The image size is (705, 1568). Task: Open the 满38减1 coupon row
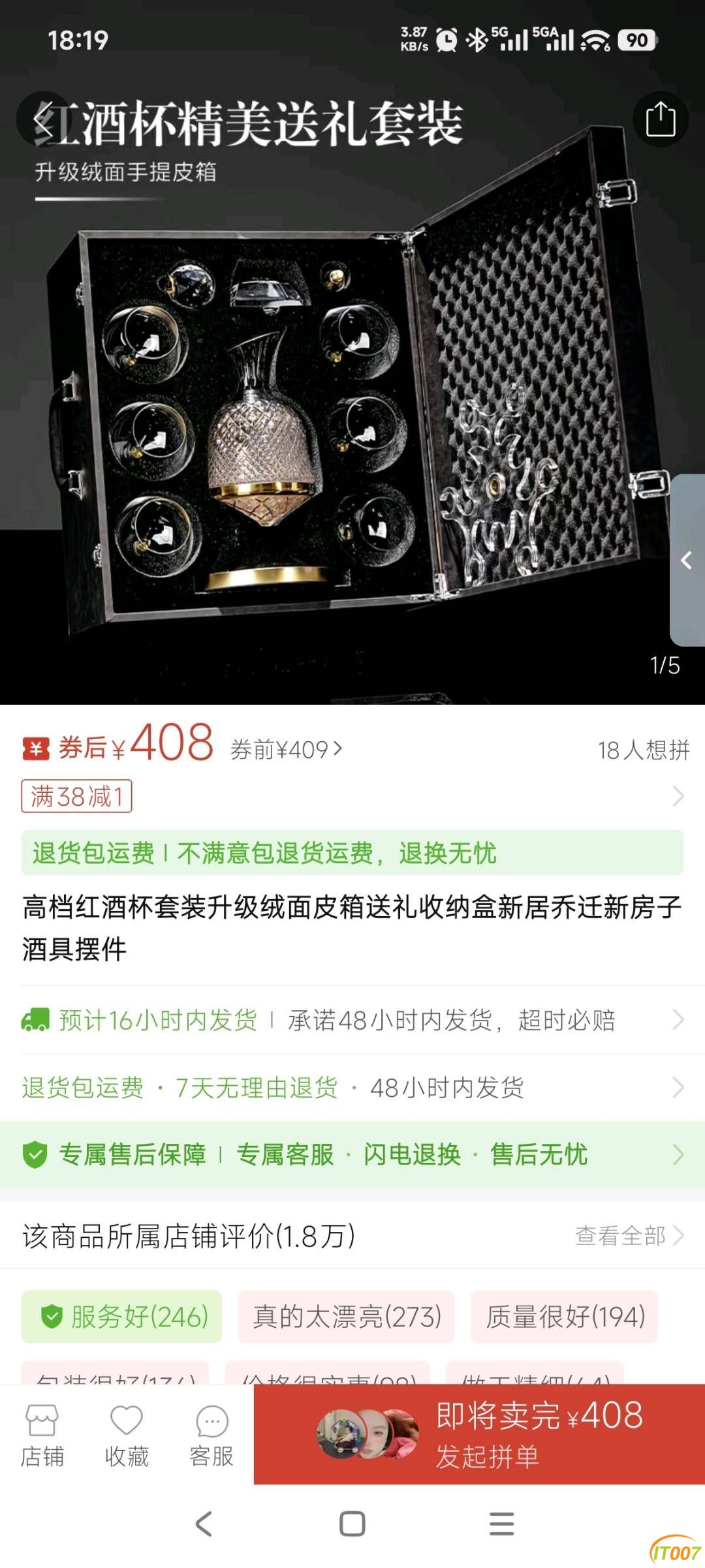(x=352, y=796)
